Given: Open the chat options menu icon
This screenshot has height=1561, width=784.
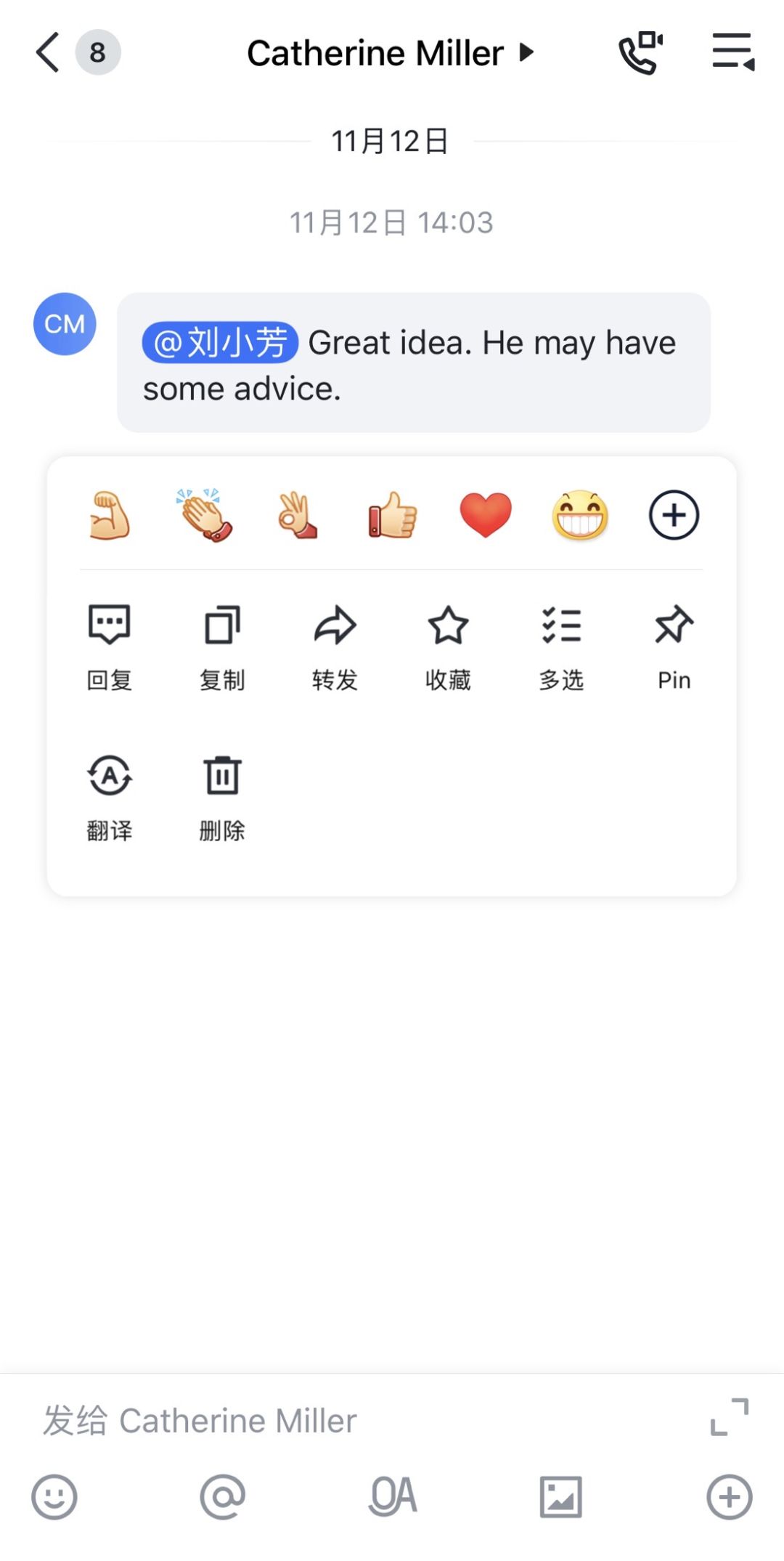Looking at the screenshot, I should tap(733, 52).
